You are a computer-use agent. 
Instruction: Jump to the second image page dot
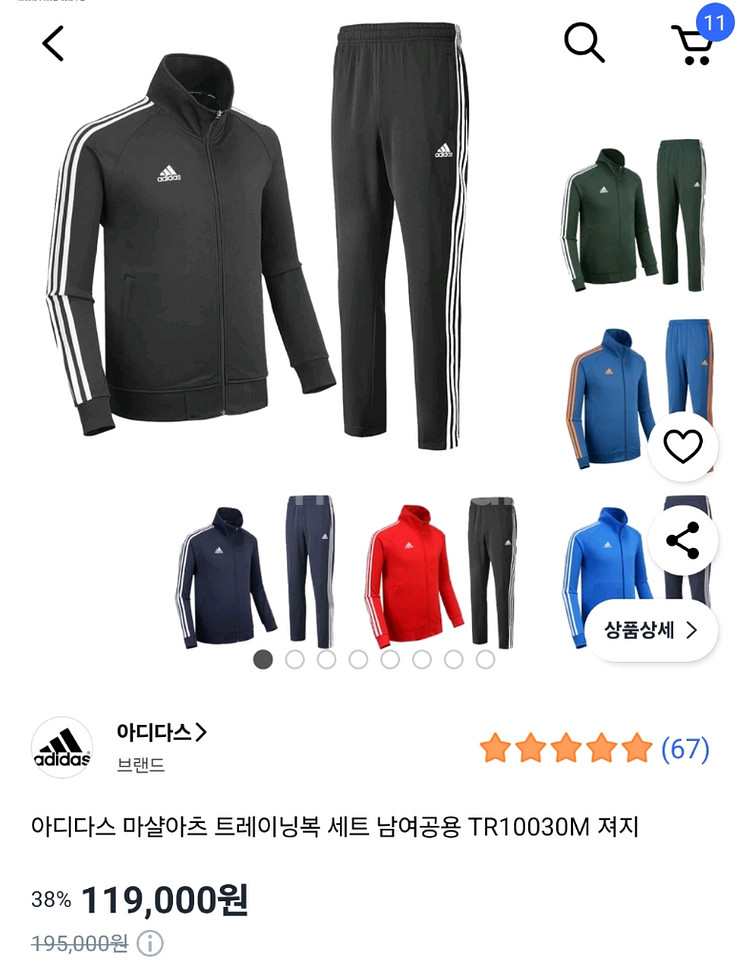[295, 659]
